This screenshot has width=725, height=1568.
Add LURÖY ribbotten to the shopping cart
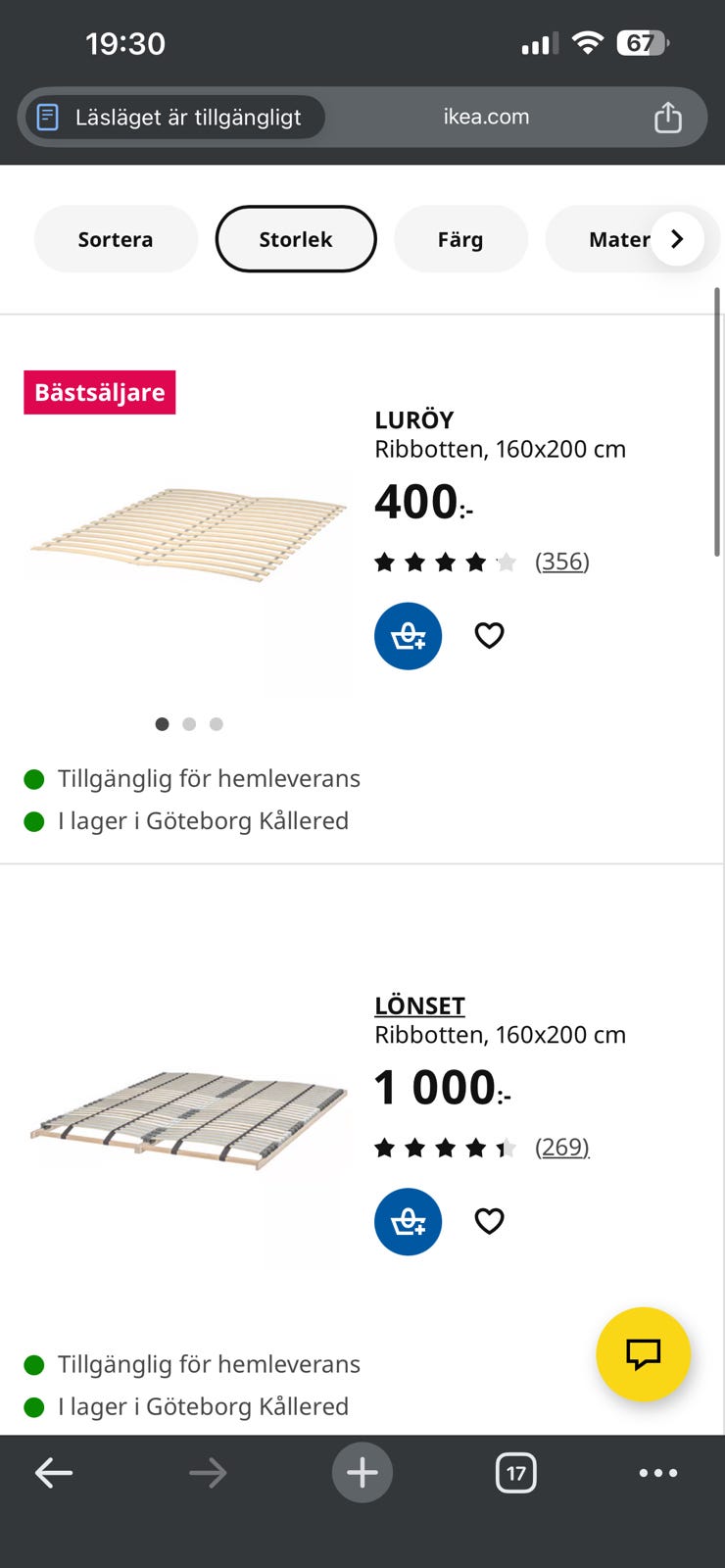pos(408,635)
